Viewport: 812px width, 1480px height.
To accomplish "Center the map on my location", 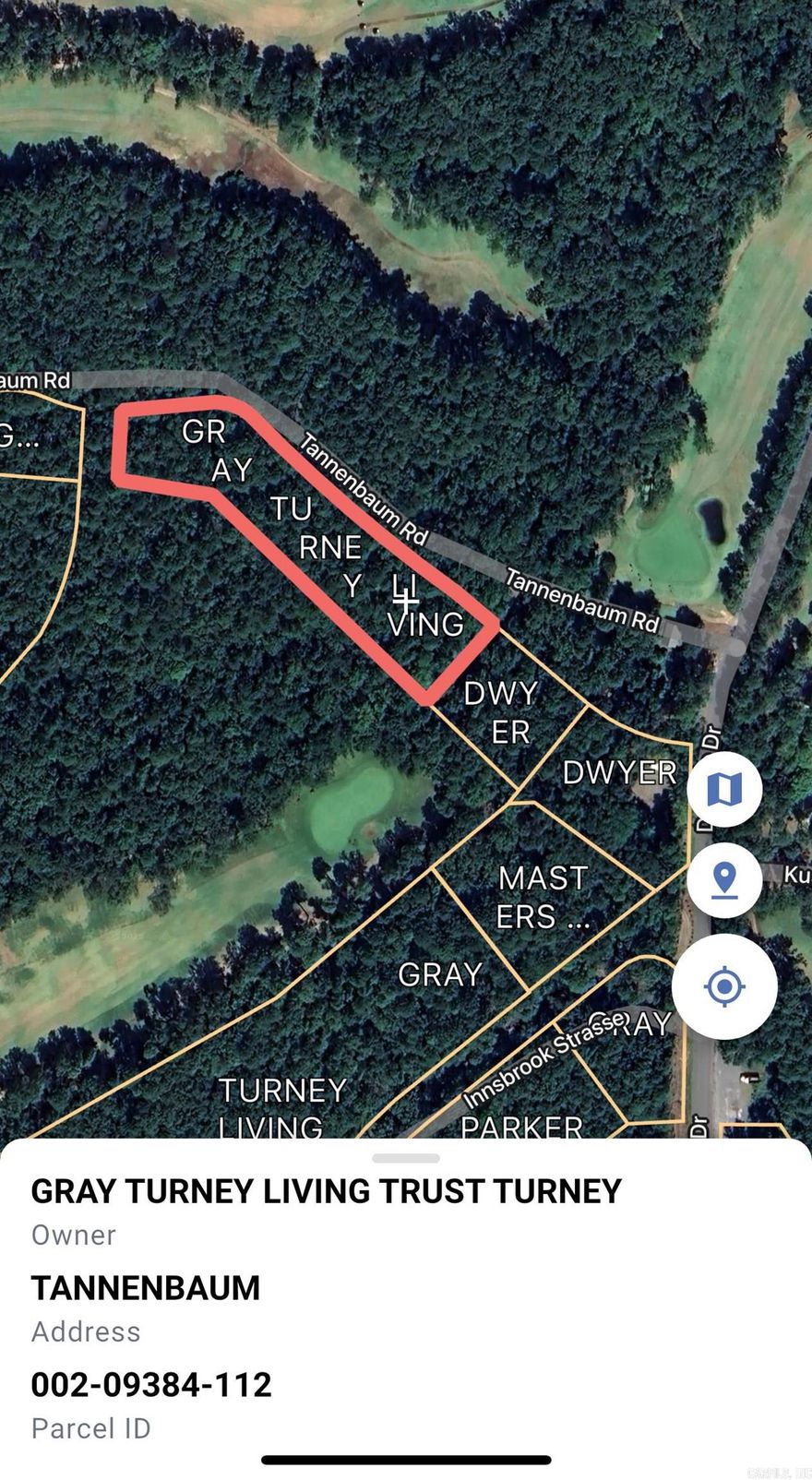I will click(724, 986).
